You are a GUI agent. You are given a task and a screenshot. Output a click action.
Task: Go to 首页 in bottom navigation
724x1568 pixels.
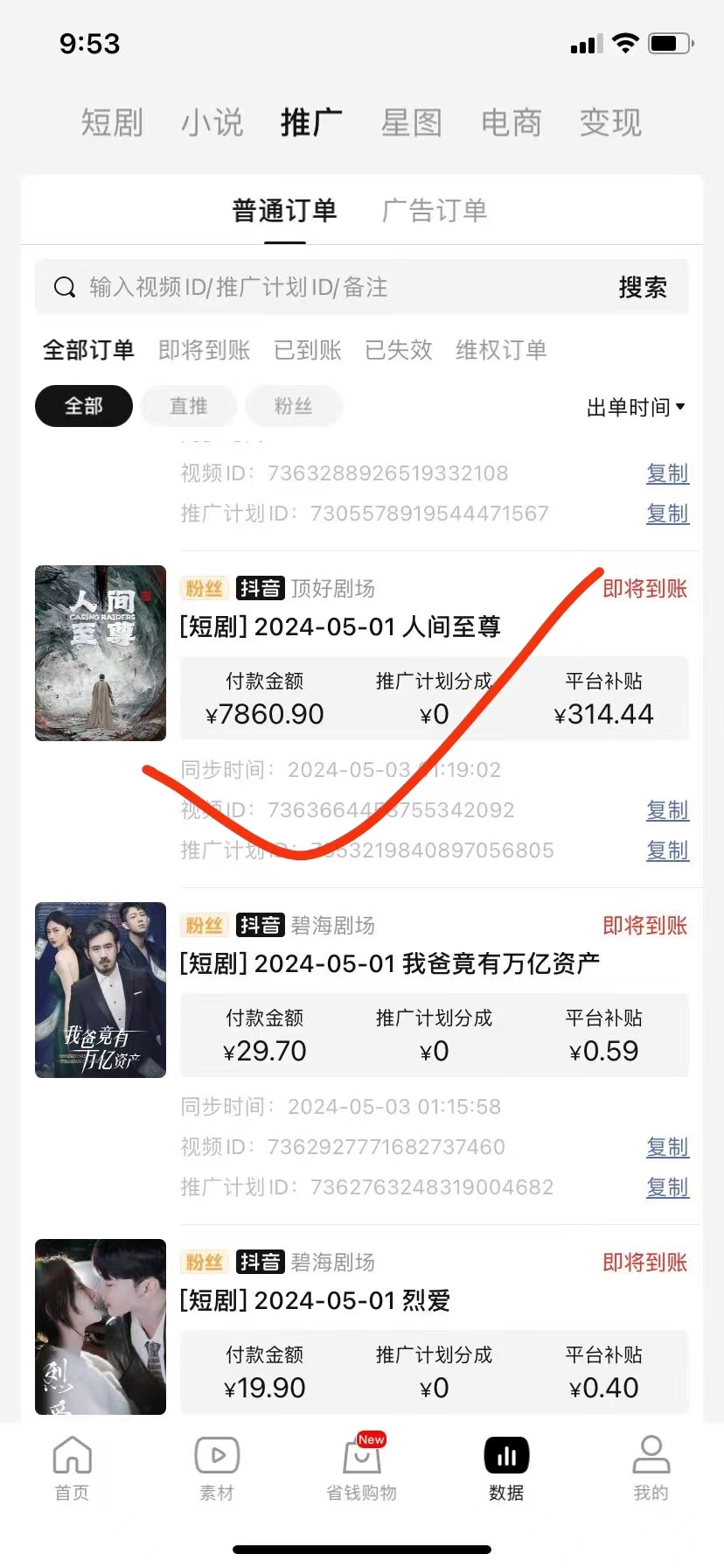tap(72, 1469)
